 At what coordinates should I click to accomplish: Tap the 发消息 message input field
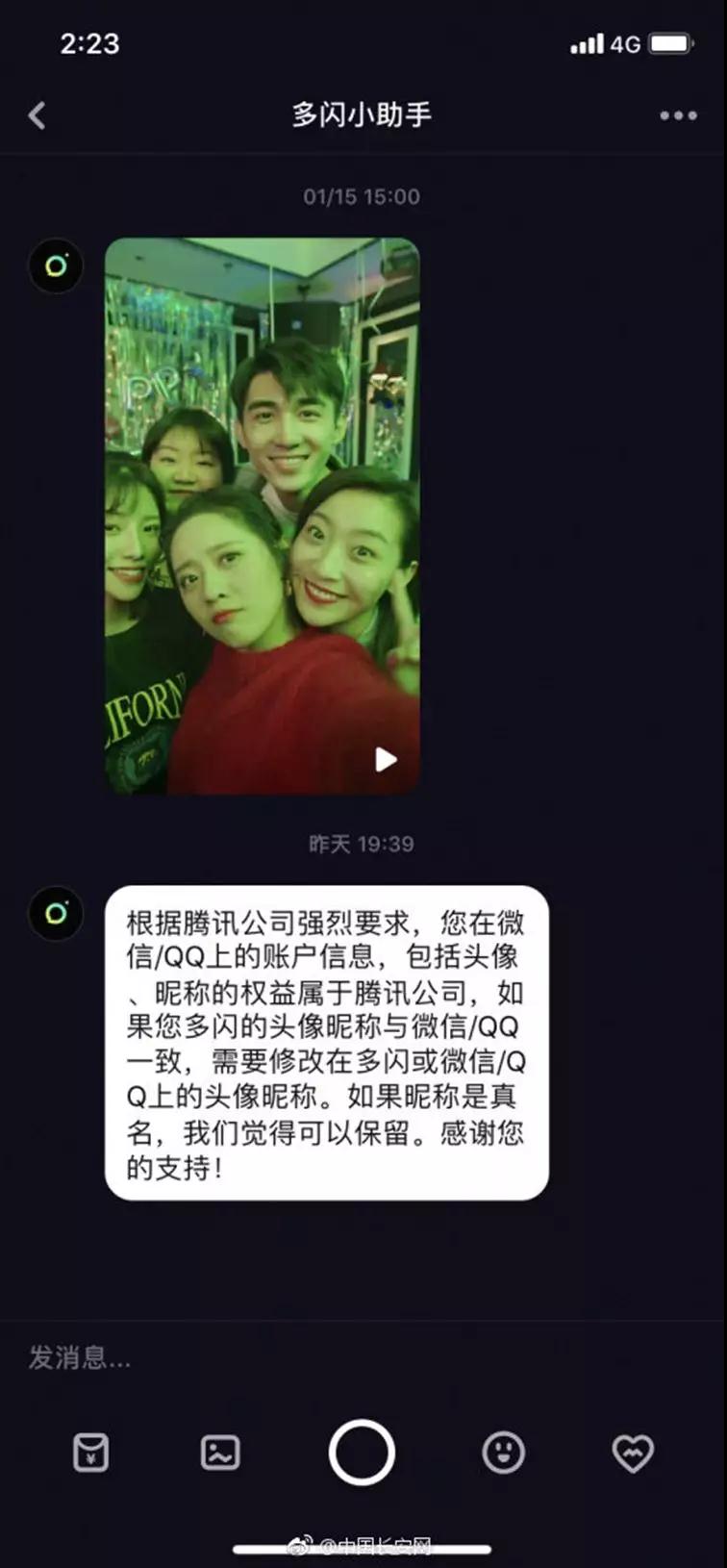click(363, 1358)
